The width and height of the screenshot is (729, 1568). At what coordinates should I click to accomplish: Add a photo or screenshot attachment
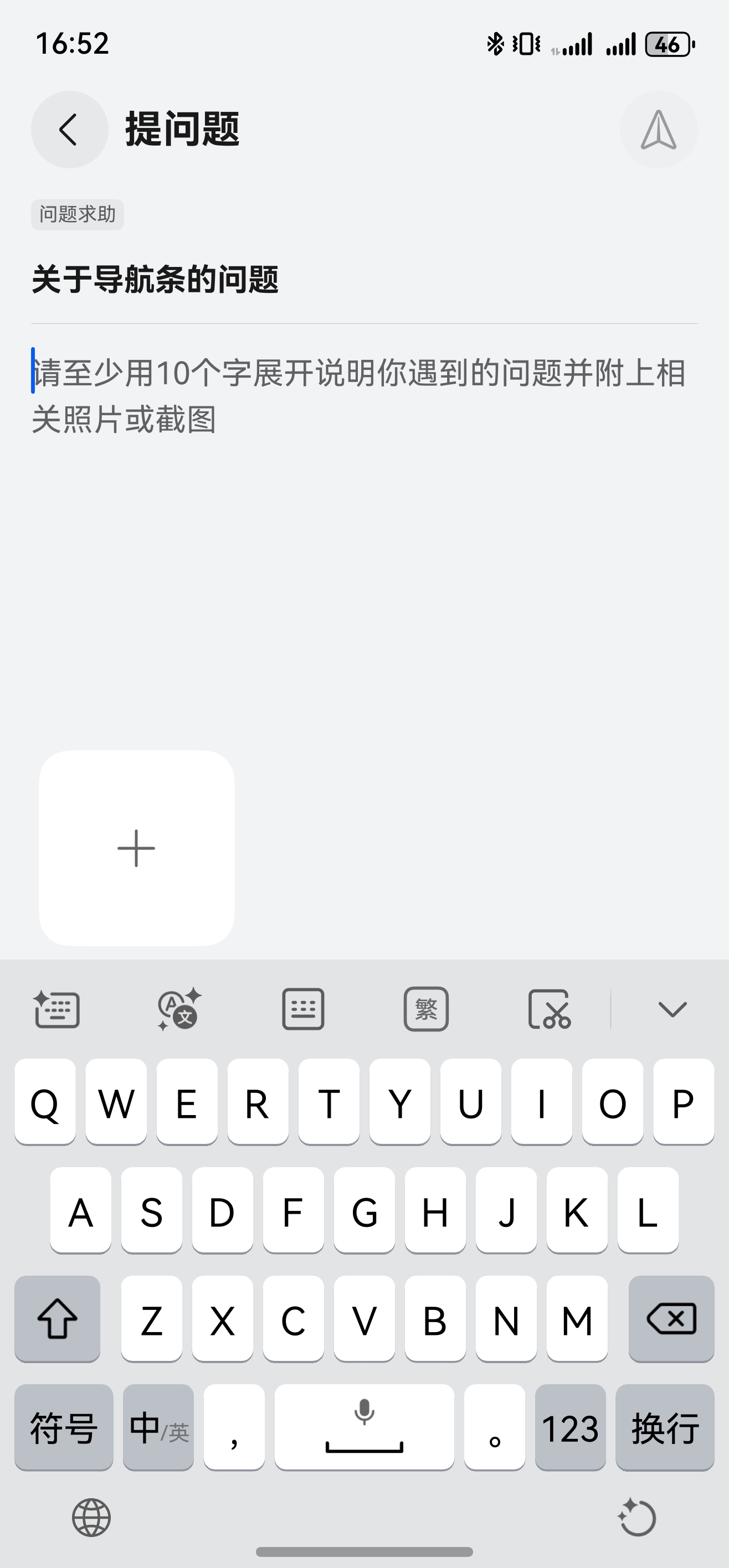(136, 847)
